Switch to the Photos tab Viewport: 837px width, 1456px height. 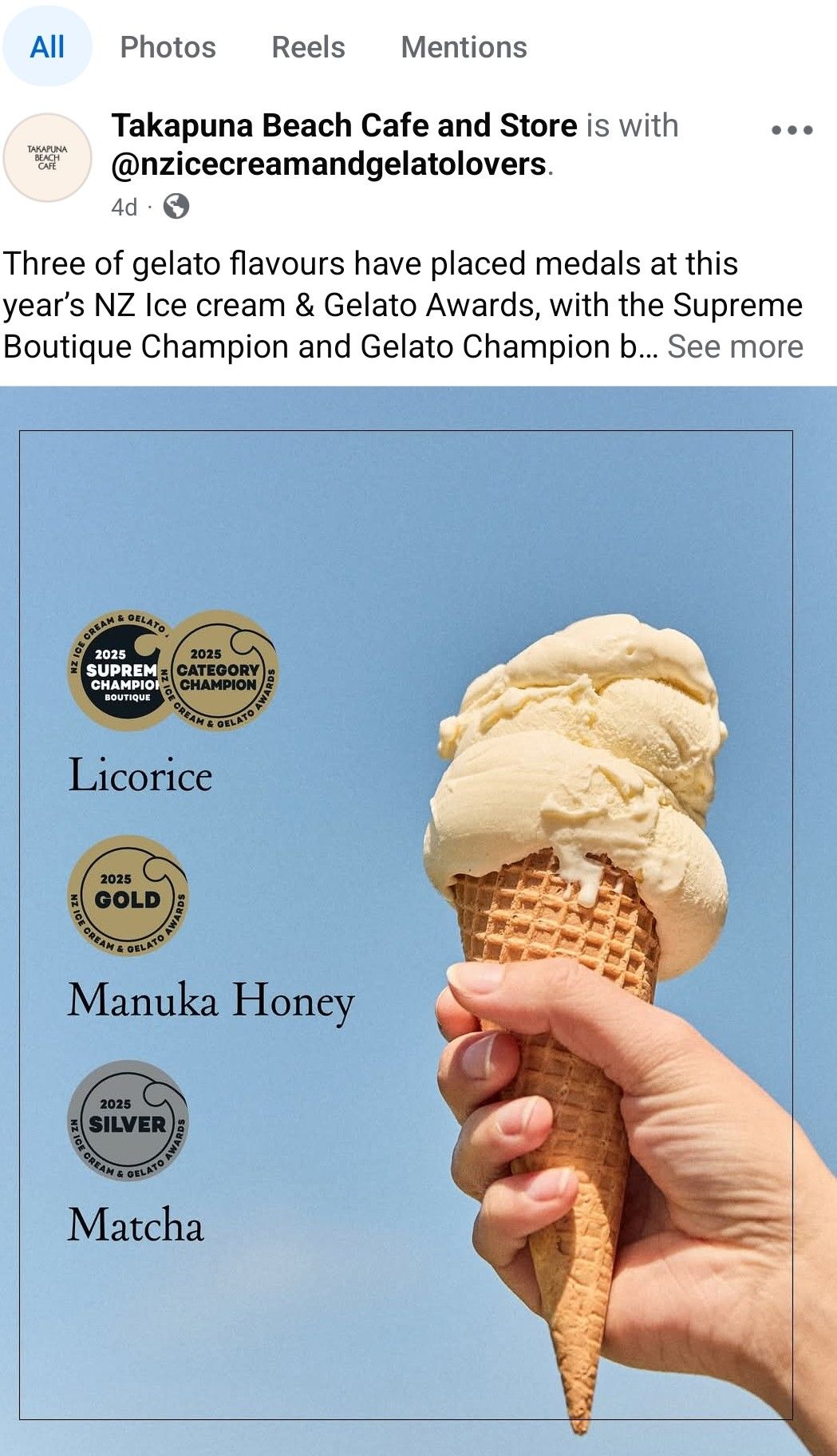coord(168,47)
